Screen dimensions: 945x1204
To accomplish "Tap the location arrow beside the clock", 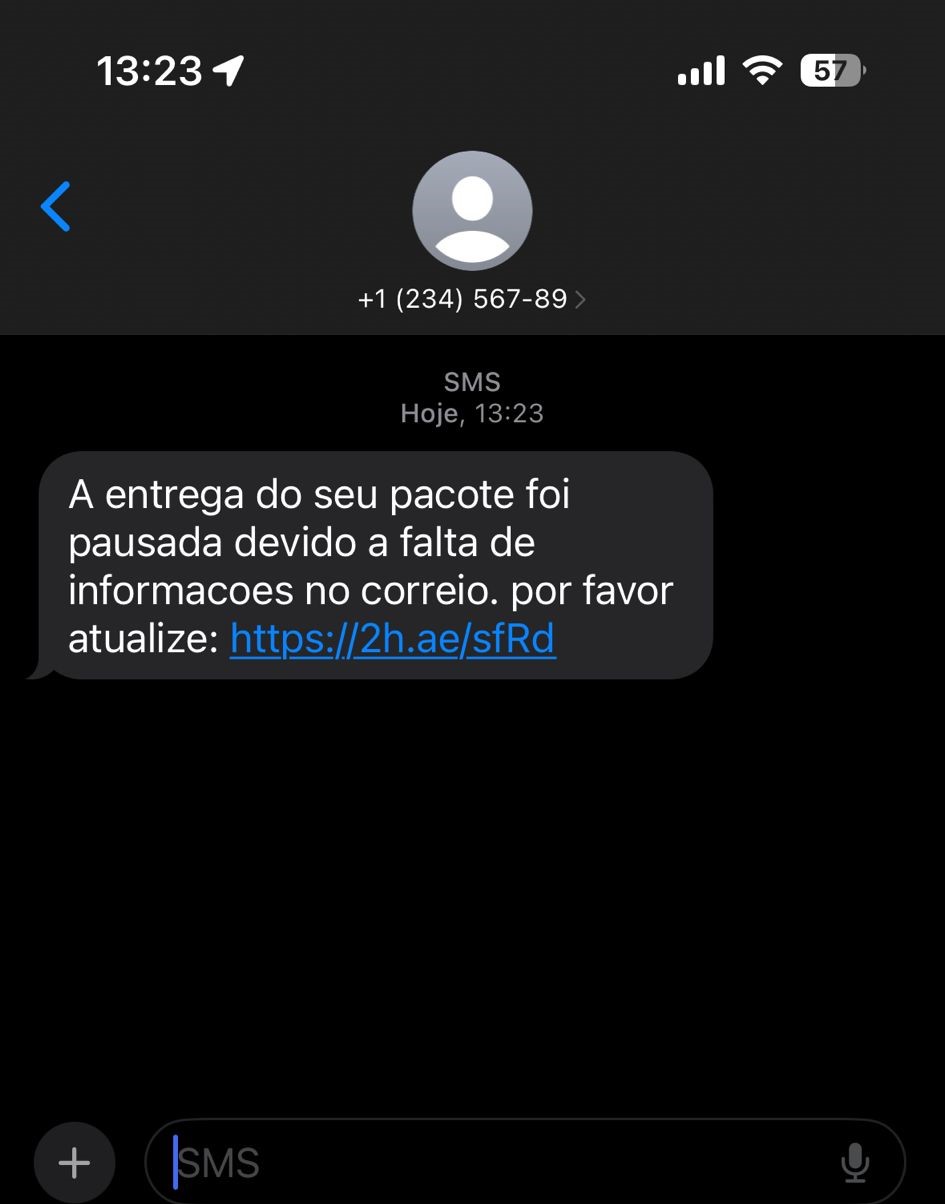I will tap(226, 70).
